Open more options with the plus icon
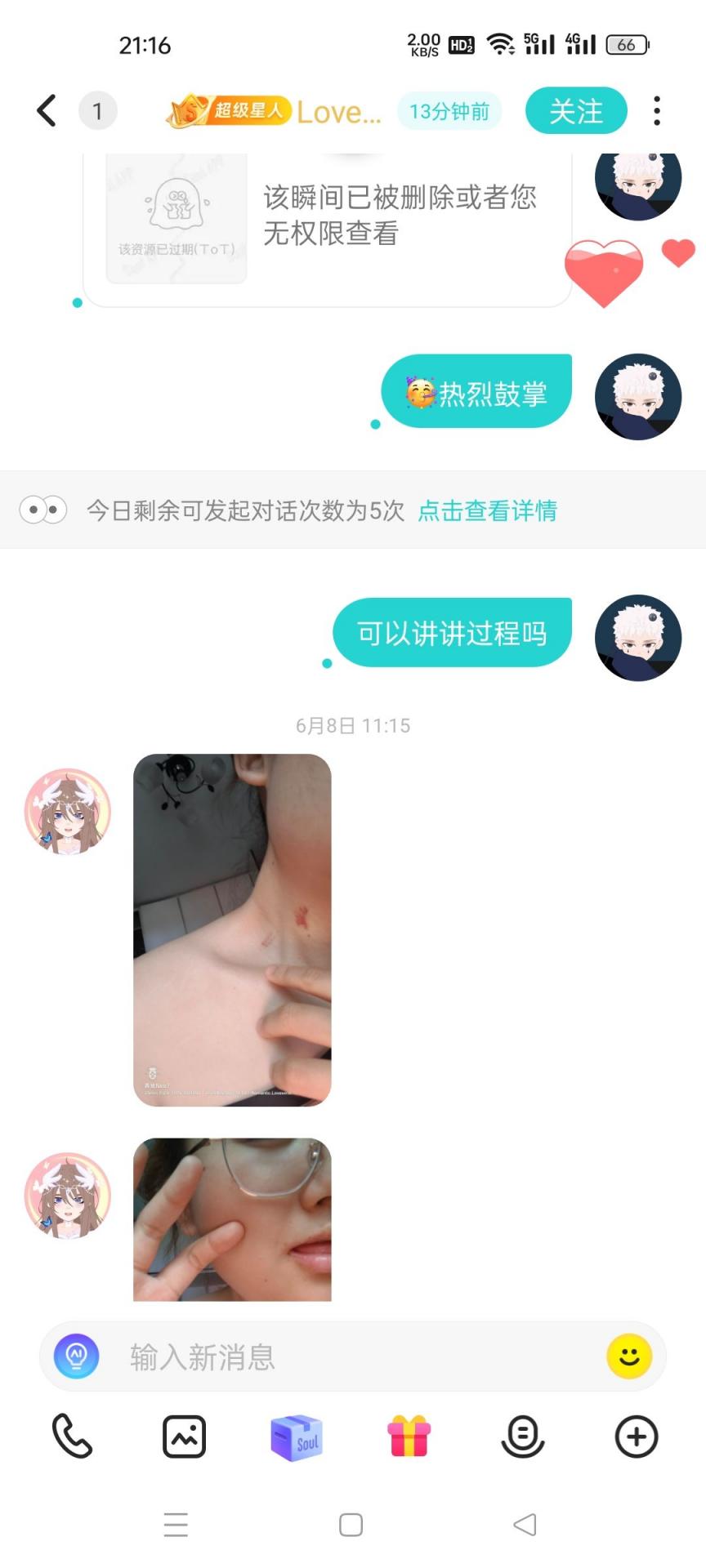706x1568 pixels. coord(636,1437)
